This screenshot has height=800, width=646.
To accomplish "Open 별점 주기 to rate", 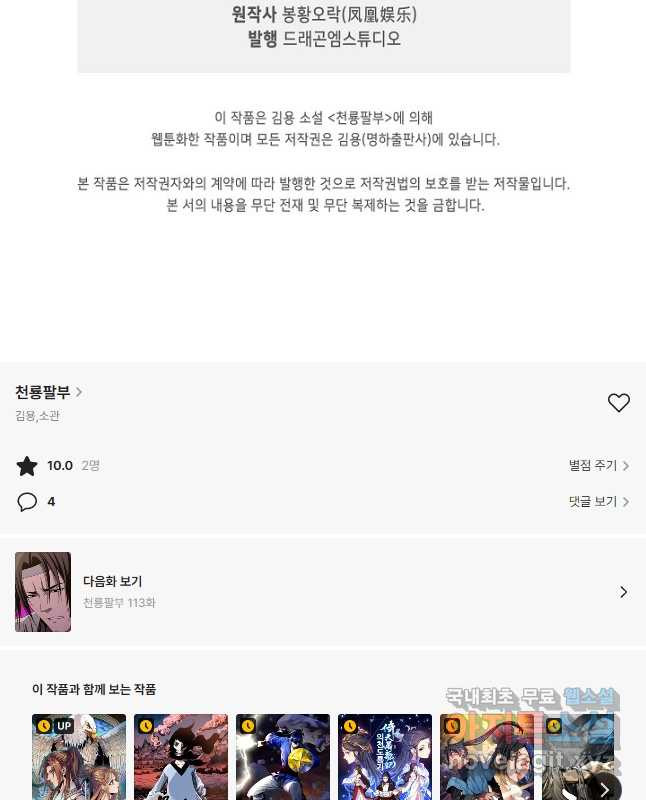I will tap(598, 466).
